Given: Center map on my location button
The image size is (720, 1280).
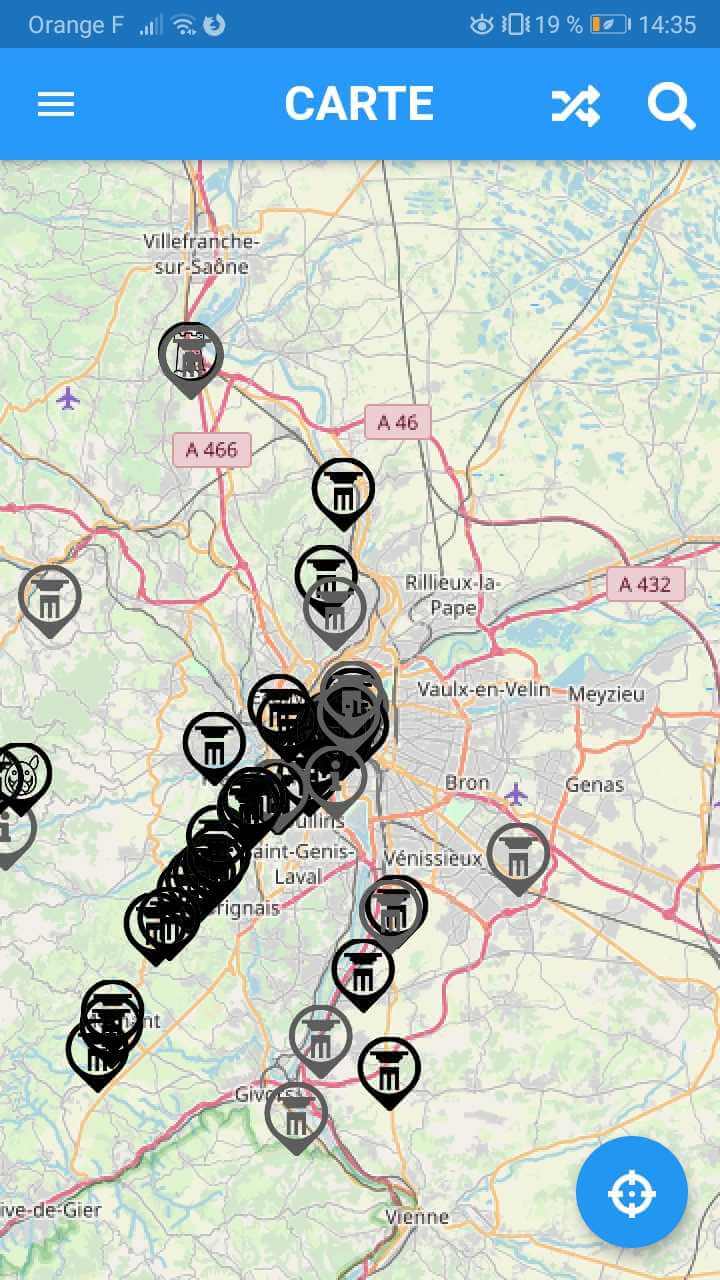Looking at the screenshot, I should coord(632,1192).
